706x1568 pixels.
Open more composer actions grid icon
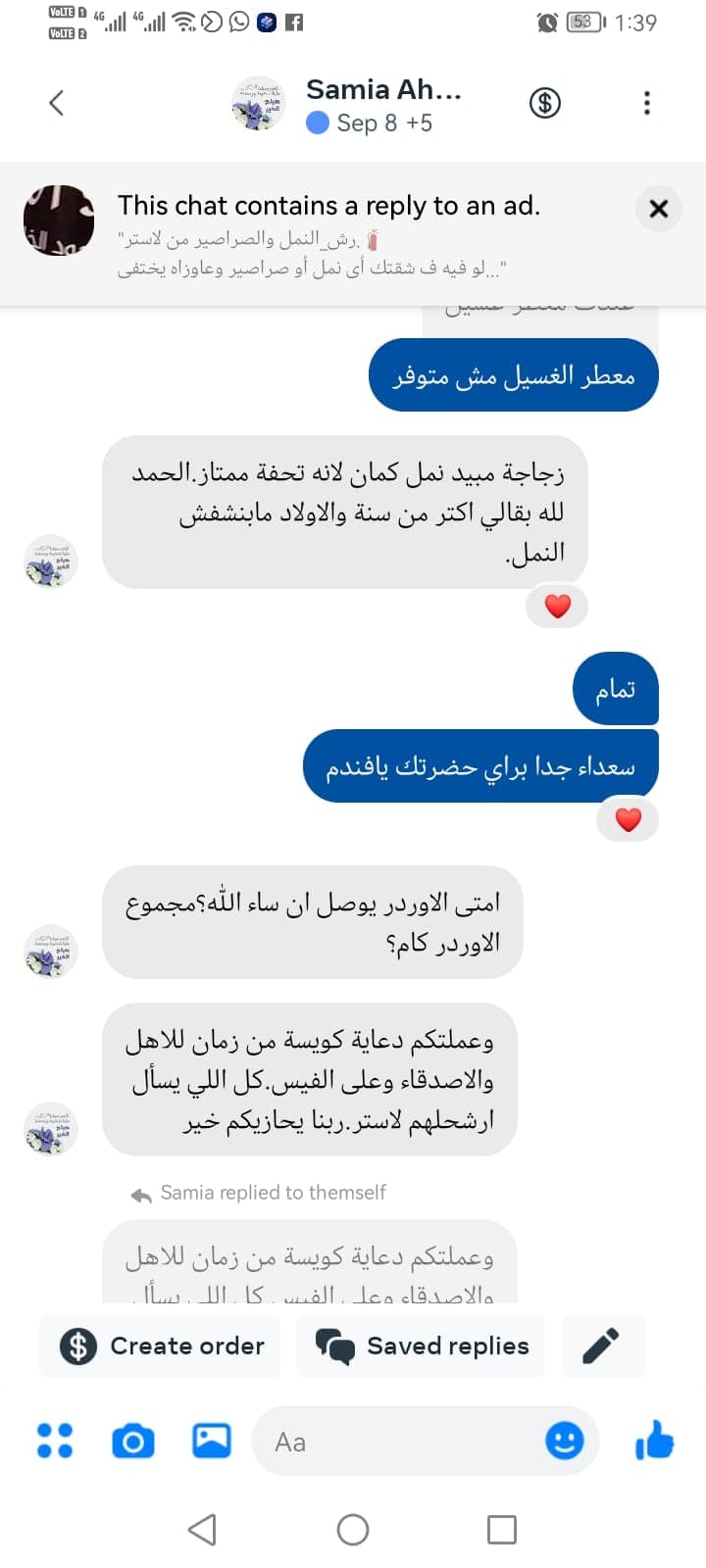click(x=54, y=1441)
